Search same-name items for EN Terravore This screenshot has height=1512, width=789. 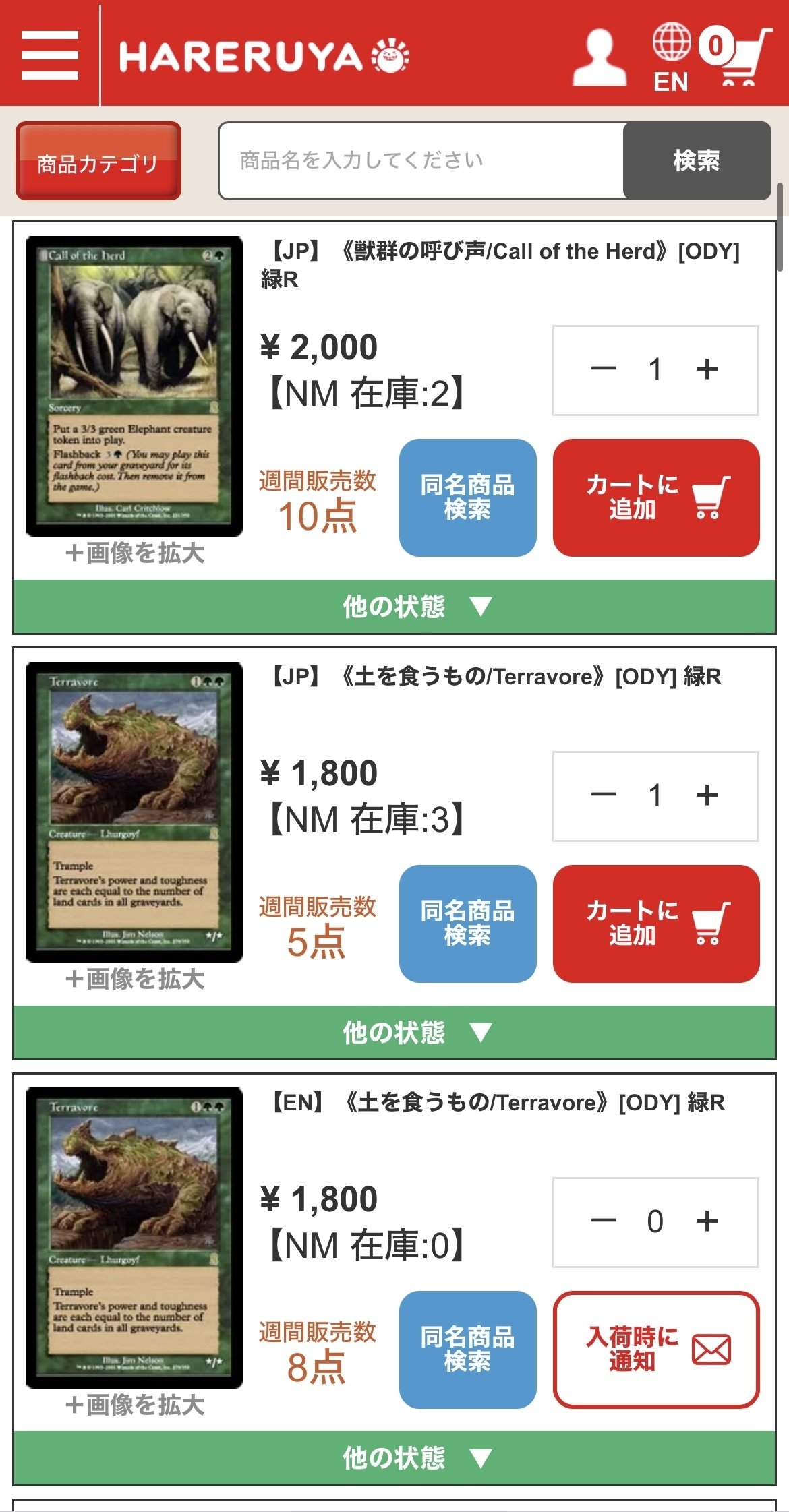pos(468,1350)
